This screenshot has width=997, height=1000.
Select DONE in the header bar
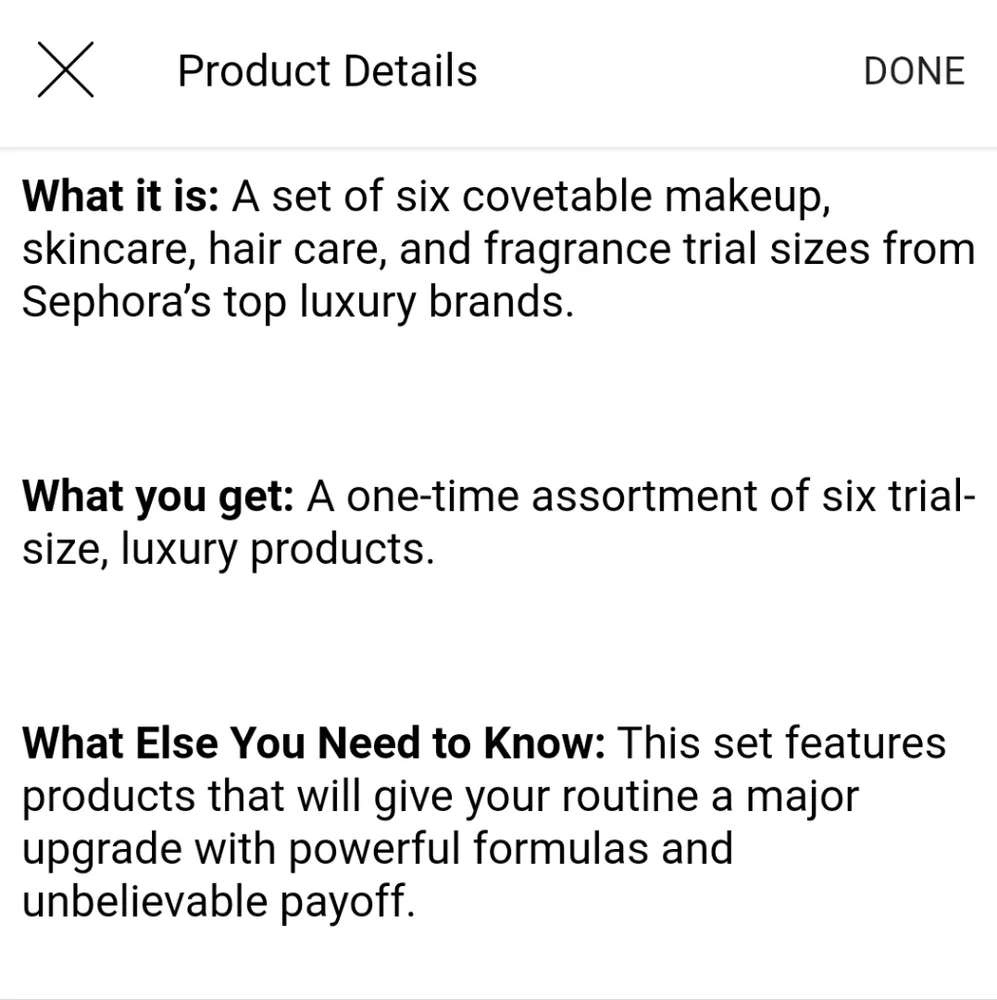coord(912,70)
